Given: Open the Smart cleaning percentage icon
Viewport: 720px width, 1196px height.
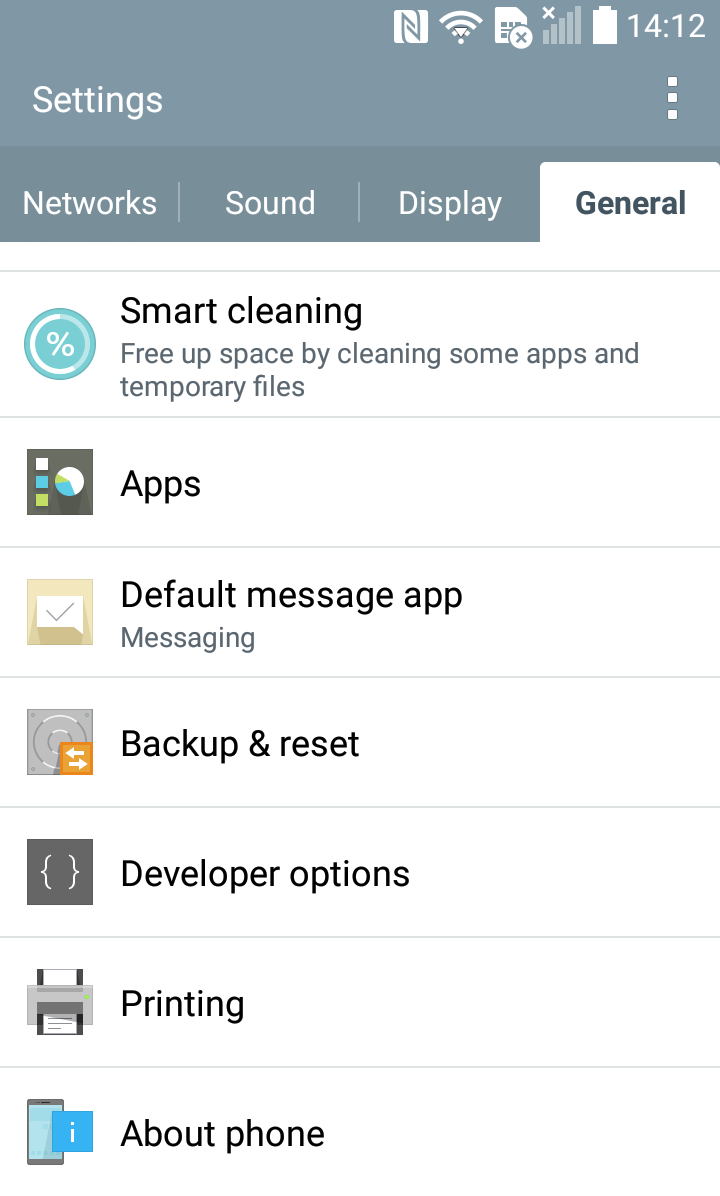Looking at the screenshot, I should pyautogui.click(x=59, y=343).
